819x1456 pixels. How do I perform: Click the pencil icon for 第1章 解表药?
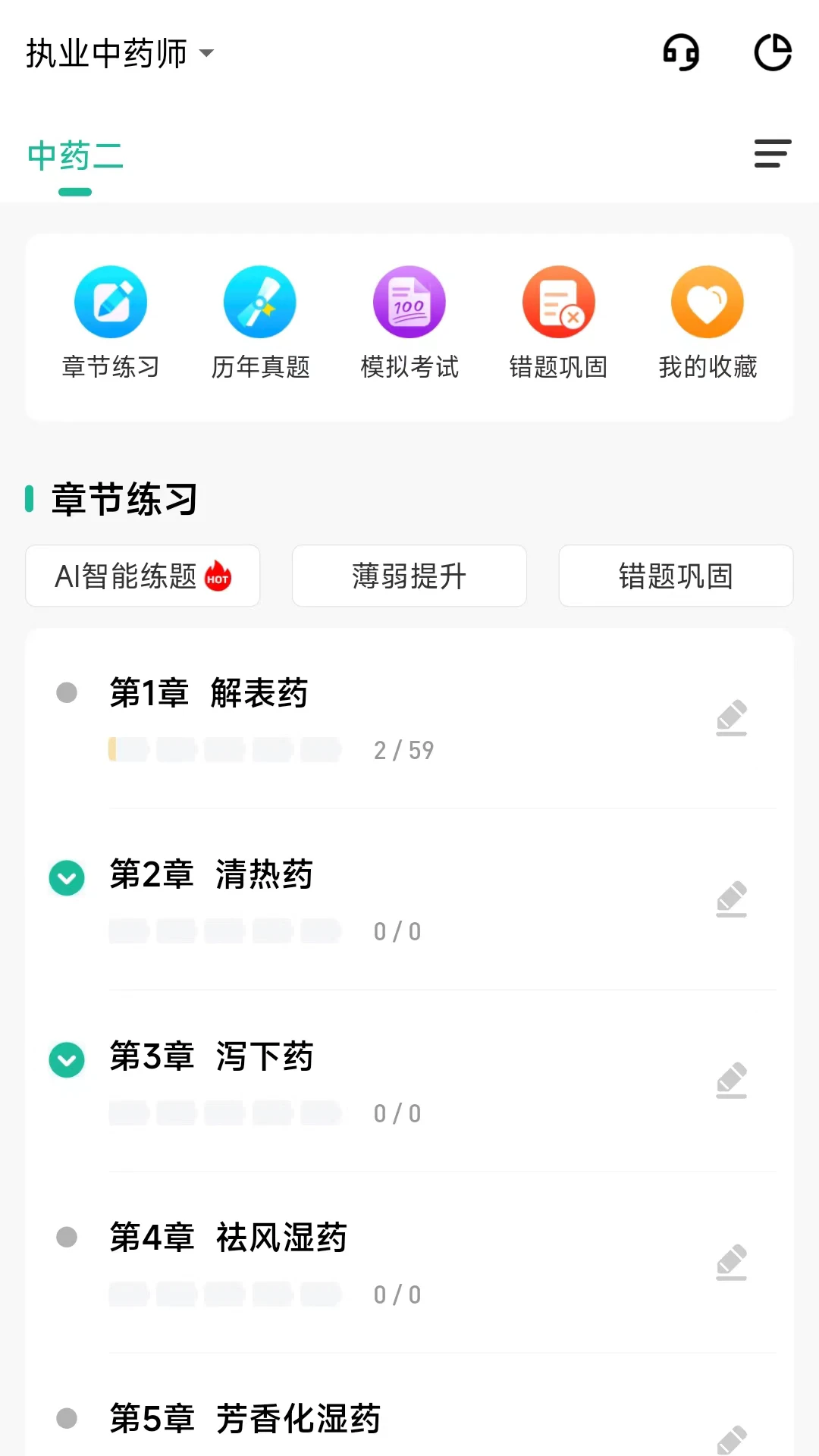731,718
